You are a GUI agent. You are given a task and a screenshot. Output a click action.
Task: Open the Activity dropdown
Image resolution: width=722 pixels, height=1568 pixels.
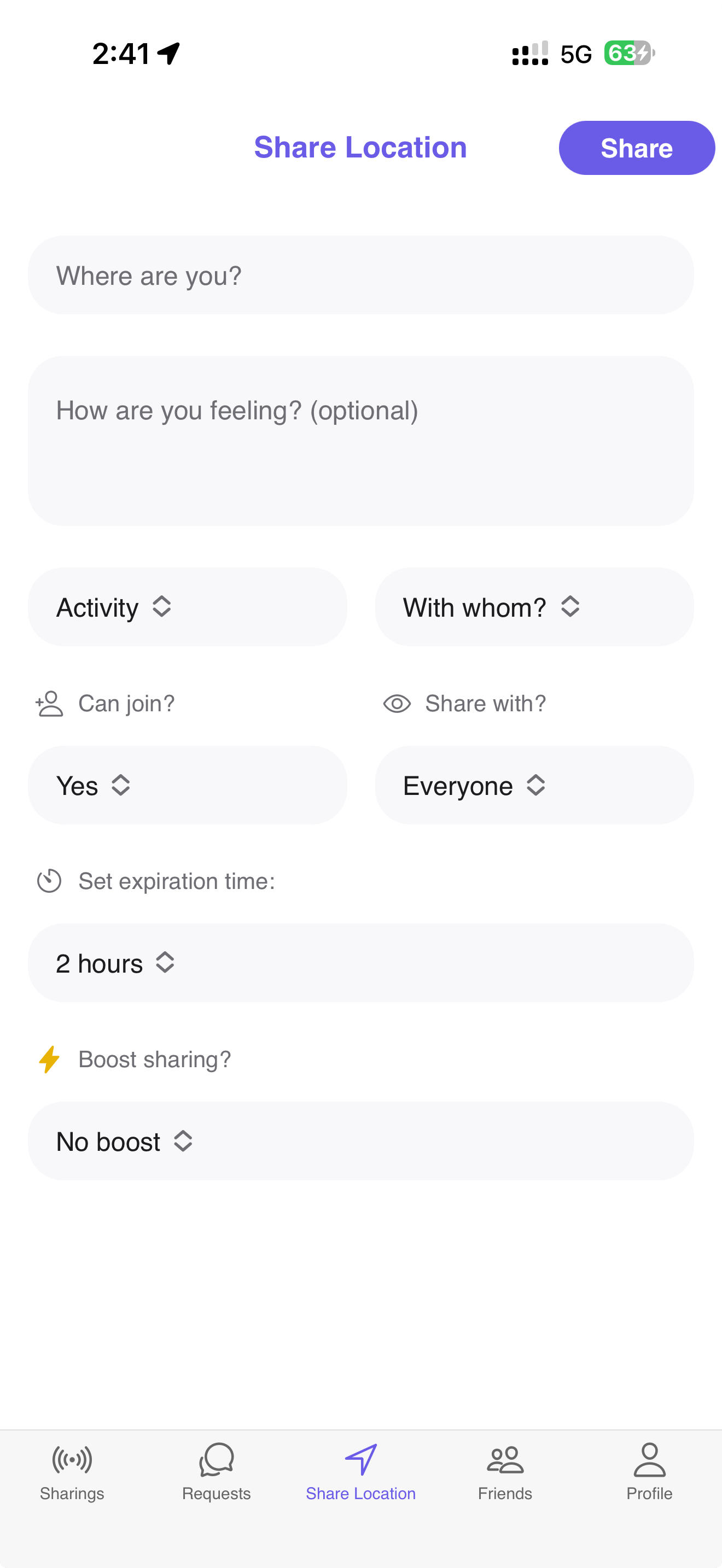coord(187,607)
